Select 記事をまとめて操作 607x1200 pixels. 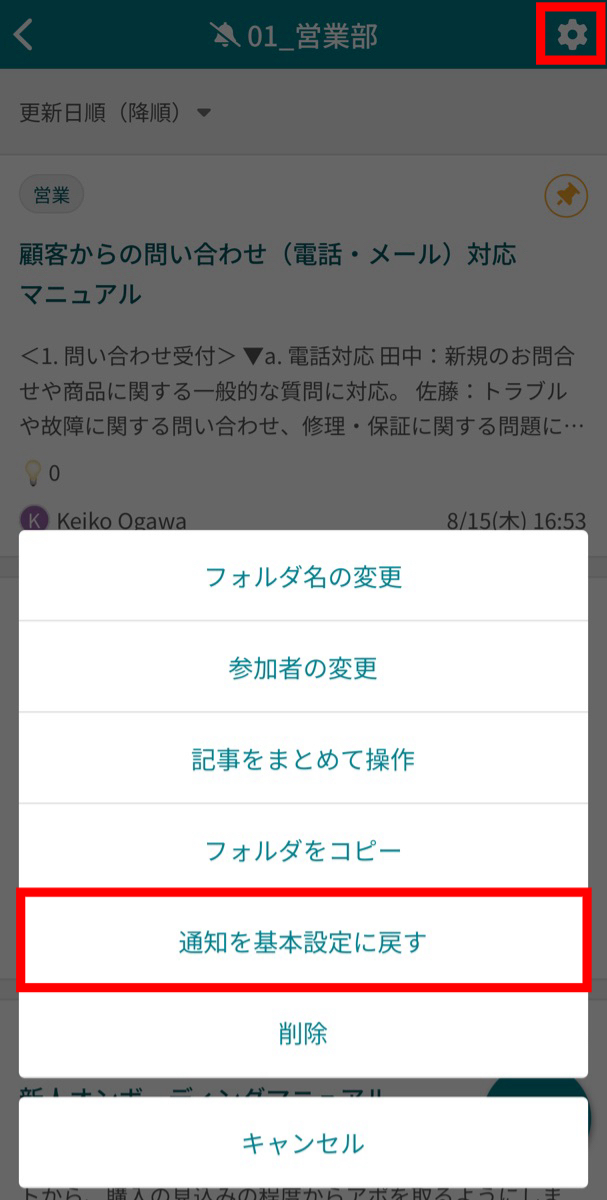[x=303, y=759]
